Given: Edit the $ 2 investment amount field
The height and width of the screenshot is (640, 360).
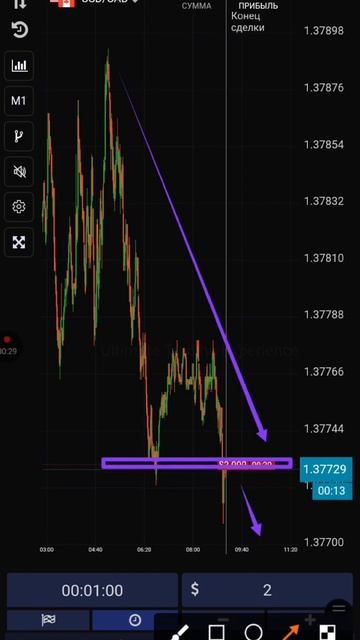Looking at the screenshot, I should [267, 590].
